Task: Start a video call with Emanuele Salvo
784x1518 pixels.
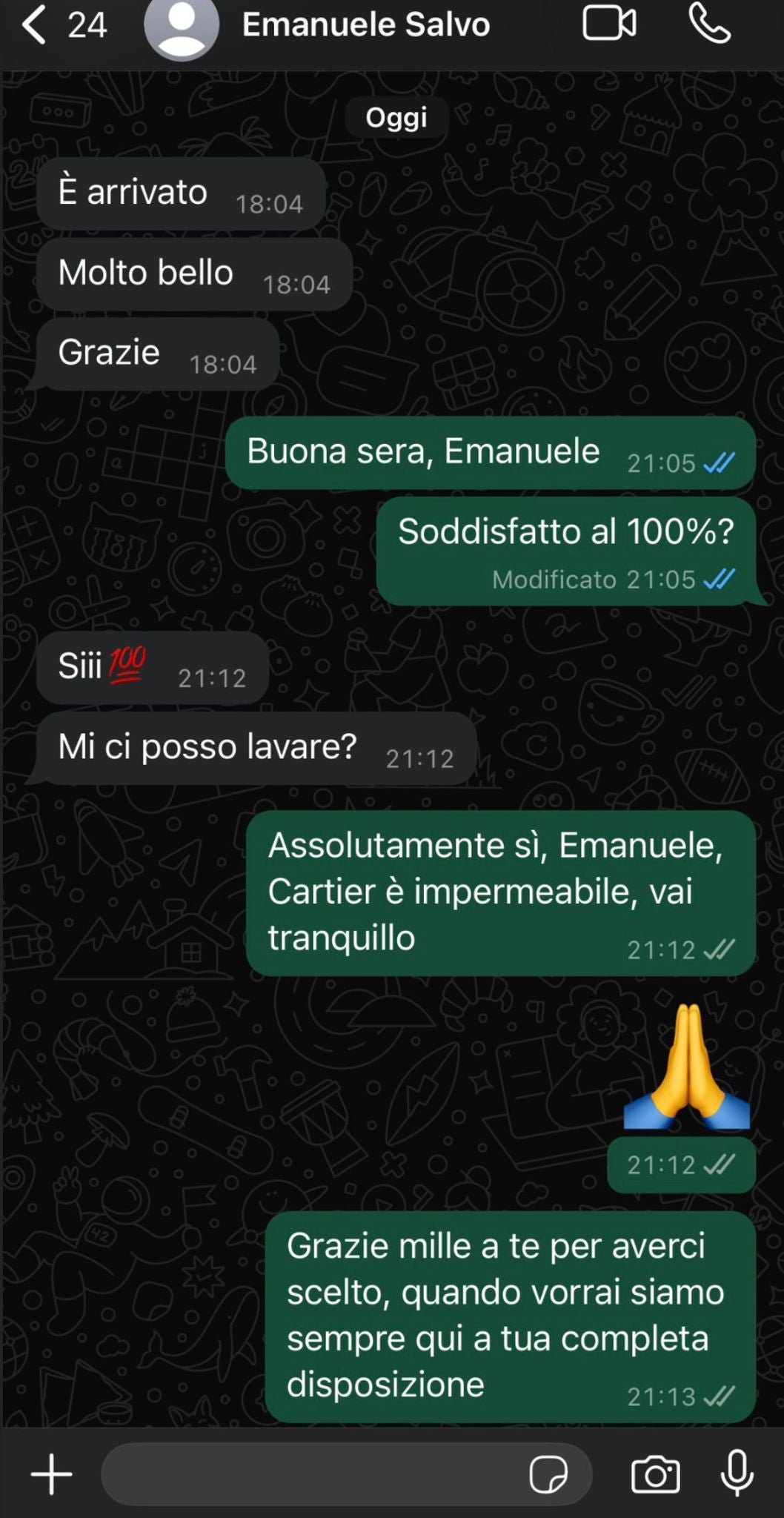Action: [608, 24]
